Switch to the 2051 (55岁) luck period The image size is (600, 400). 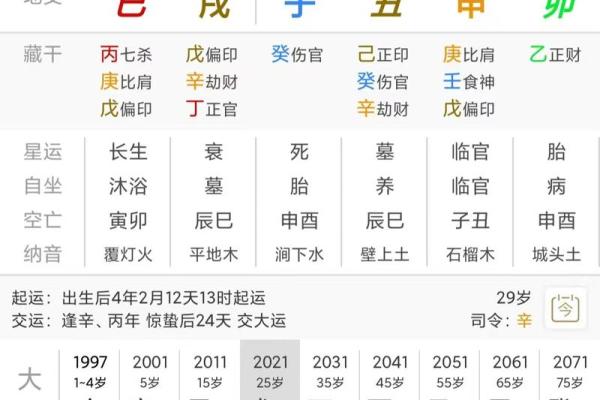click(x=450, y=370)
